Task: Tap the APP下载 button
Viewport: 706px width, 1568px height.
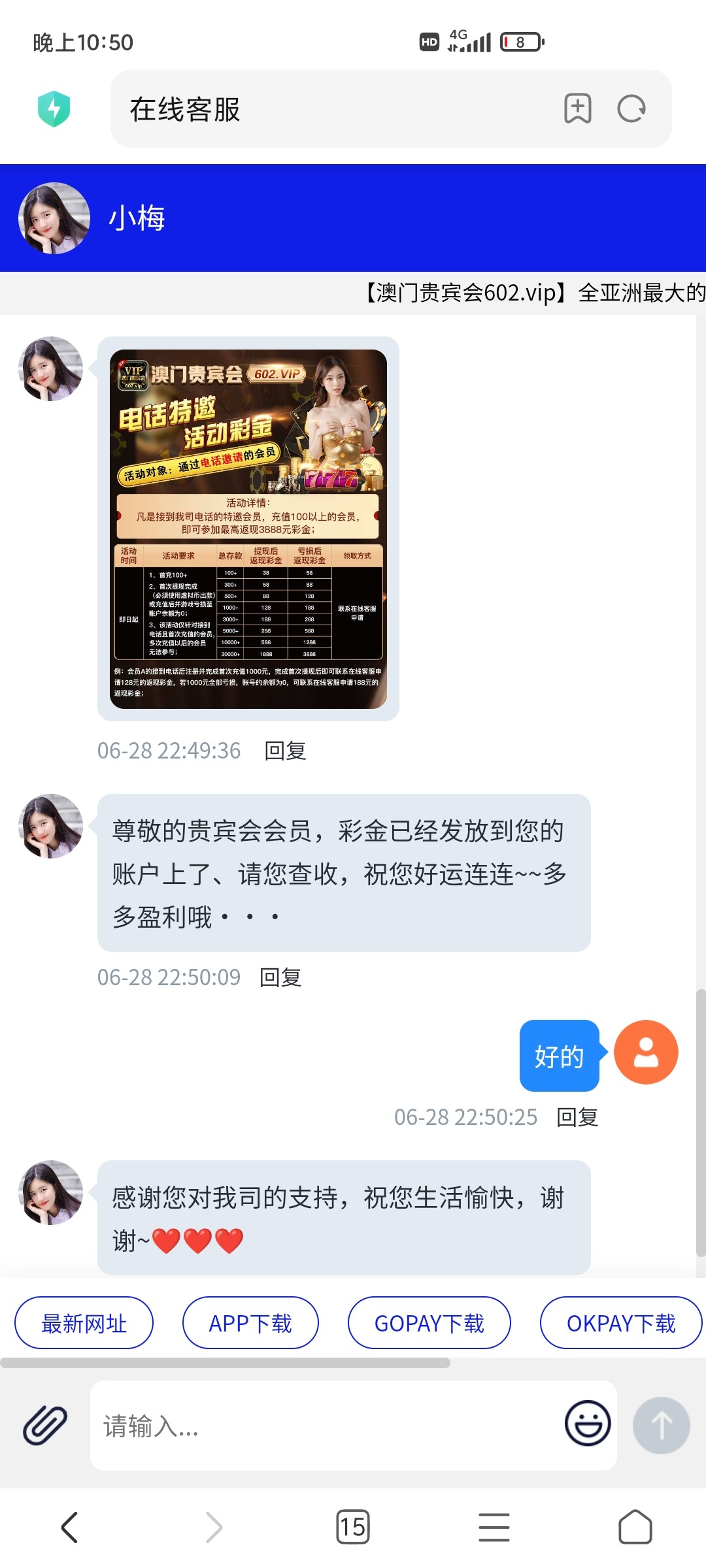Action: tap(250, 1323)
